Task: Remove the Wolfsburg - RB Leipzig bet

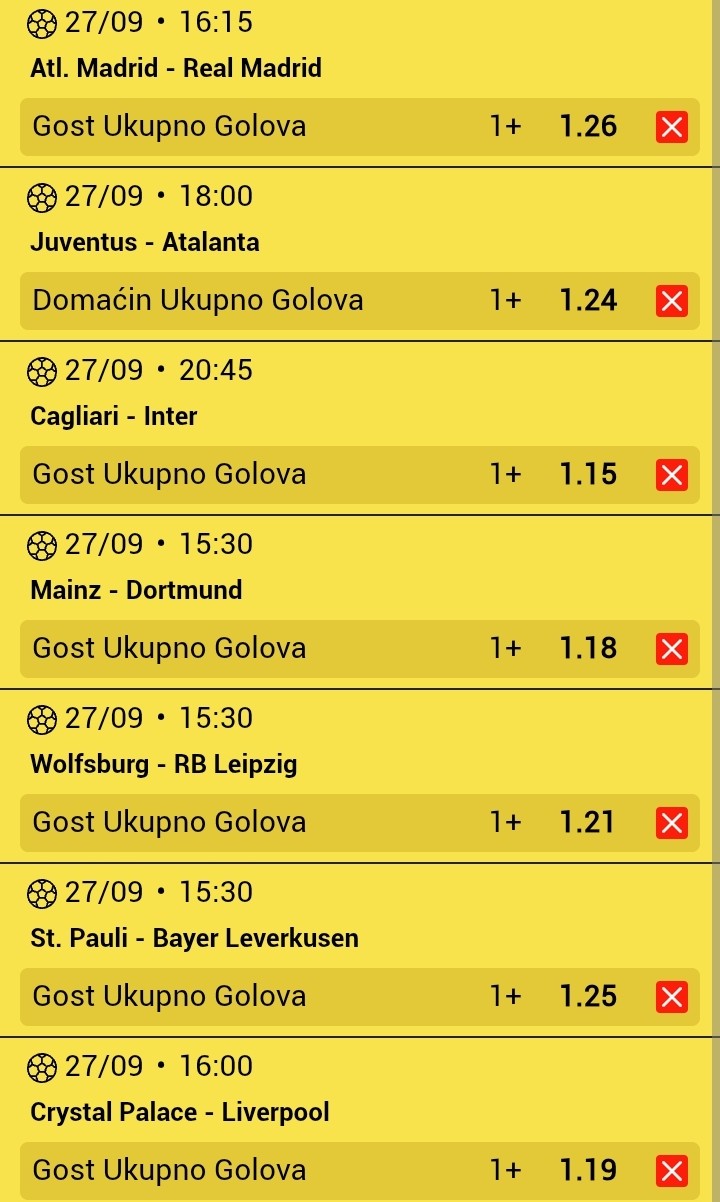Action: tap(672, 823)
